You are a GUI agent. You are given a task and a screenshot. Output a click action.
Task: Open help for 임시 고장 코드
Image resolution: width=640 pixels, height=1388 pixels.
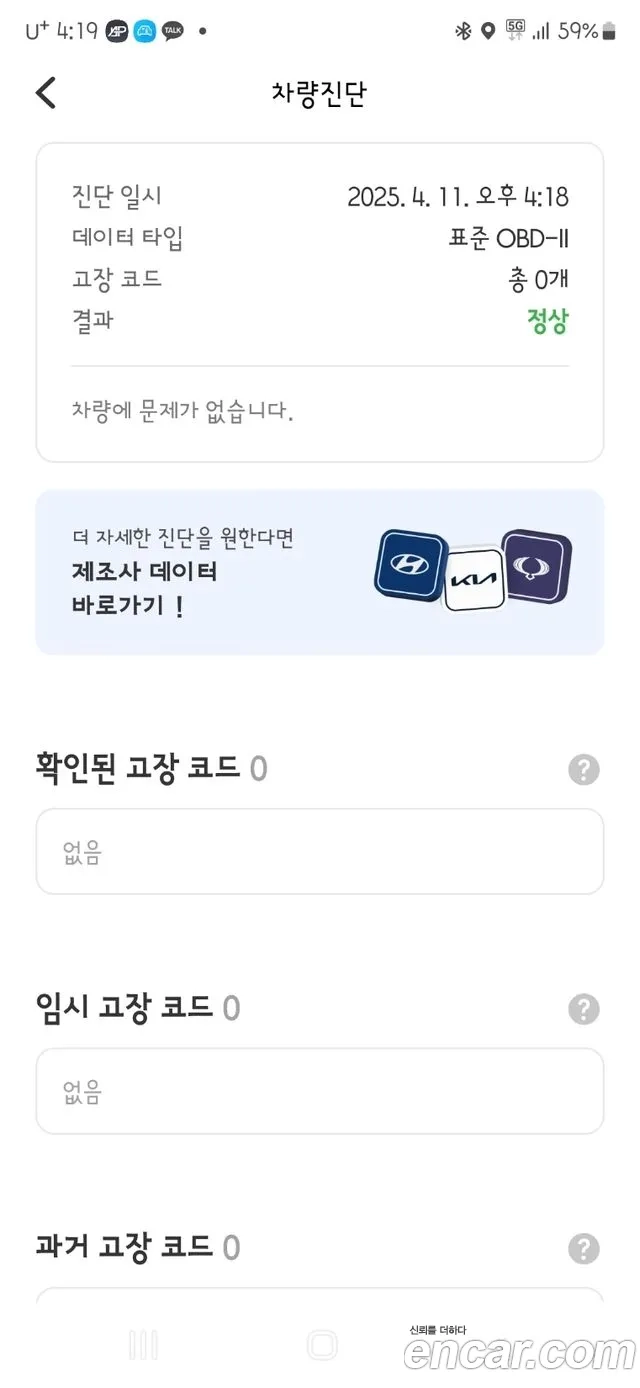[583, 1009]
